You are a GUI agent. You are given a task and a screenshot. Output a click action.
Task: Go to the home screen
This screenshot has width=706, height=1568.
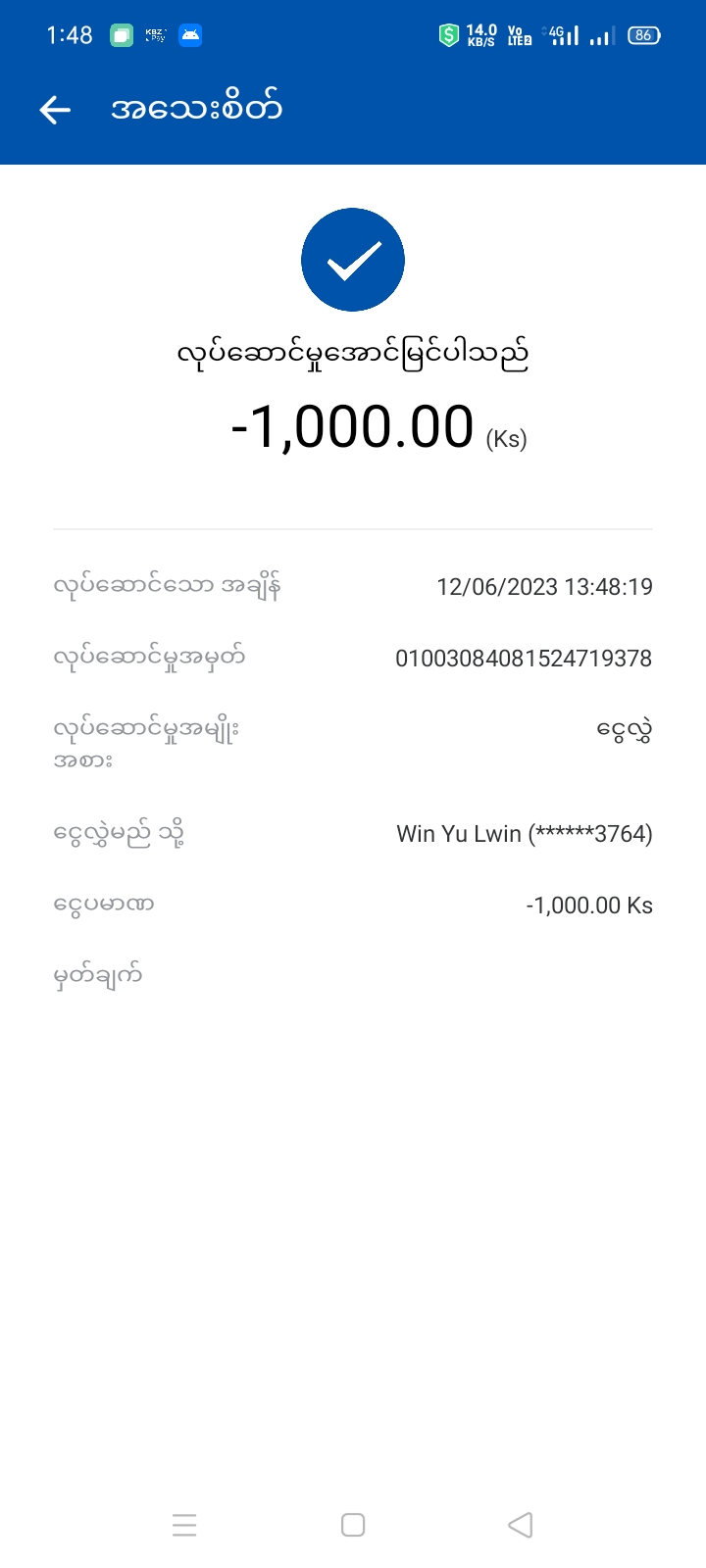pyautogui.click(x=353, y=1525)
